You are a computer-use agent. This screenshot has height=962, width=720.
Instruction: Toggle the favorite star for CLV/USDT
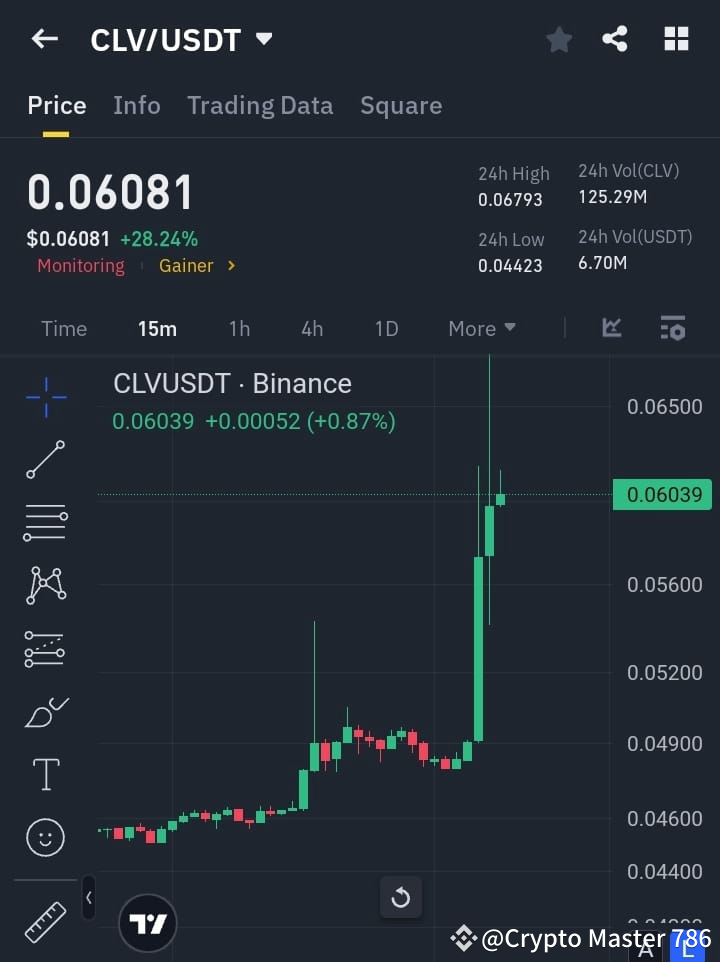click(x=558, y=39)
